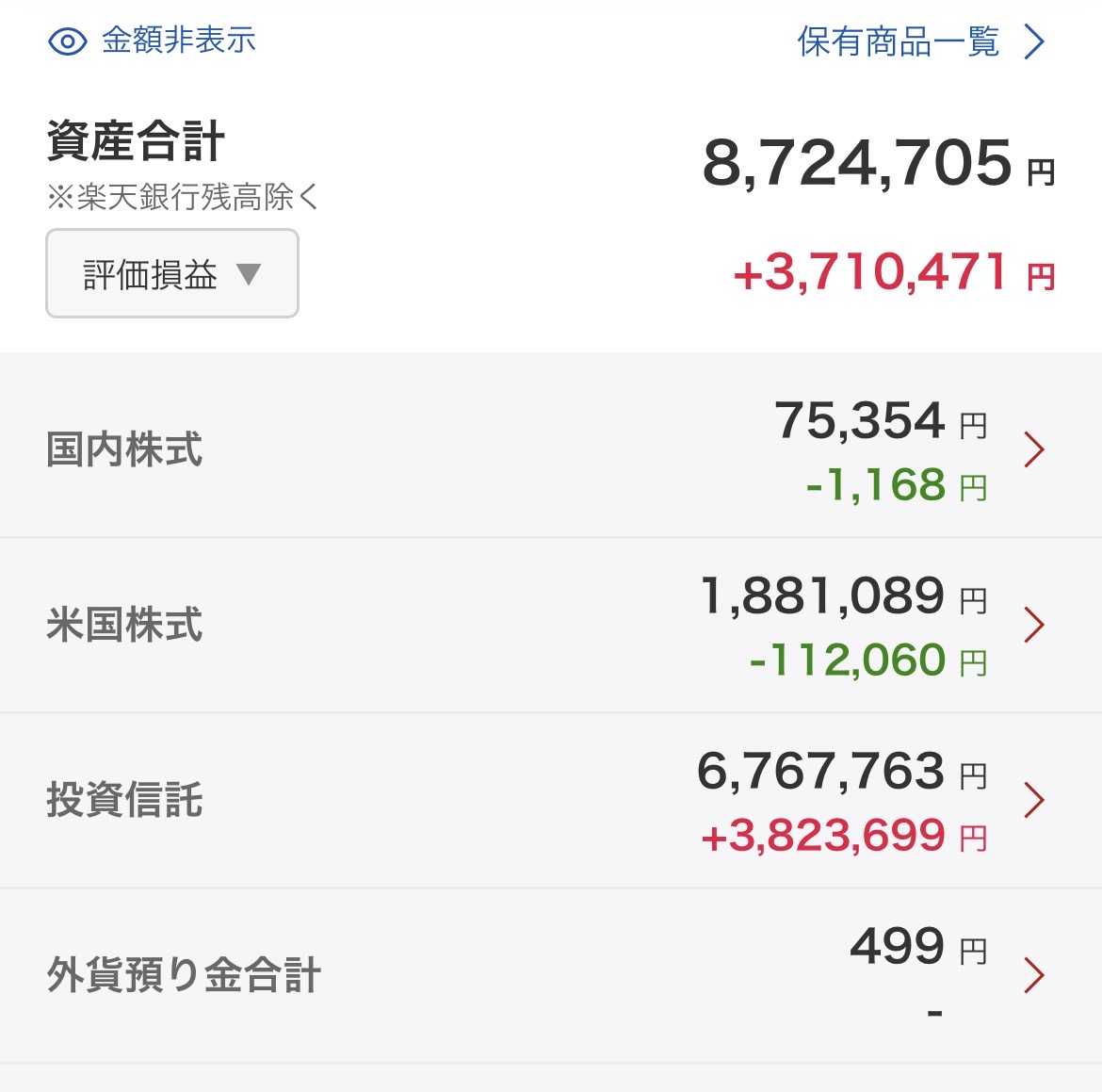Open 外貨預り金合計 details
The image size is (1102, 1092).
551,975
